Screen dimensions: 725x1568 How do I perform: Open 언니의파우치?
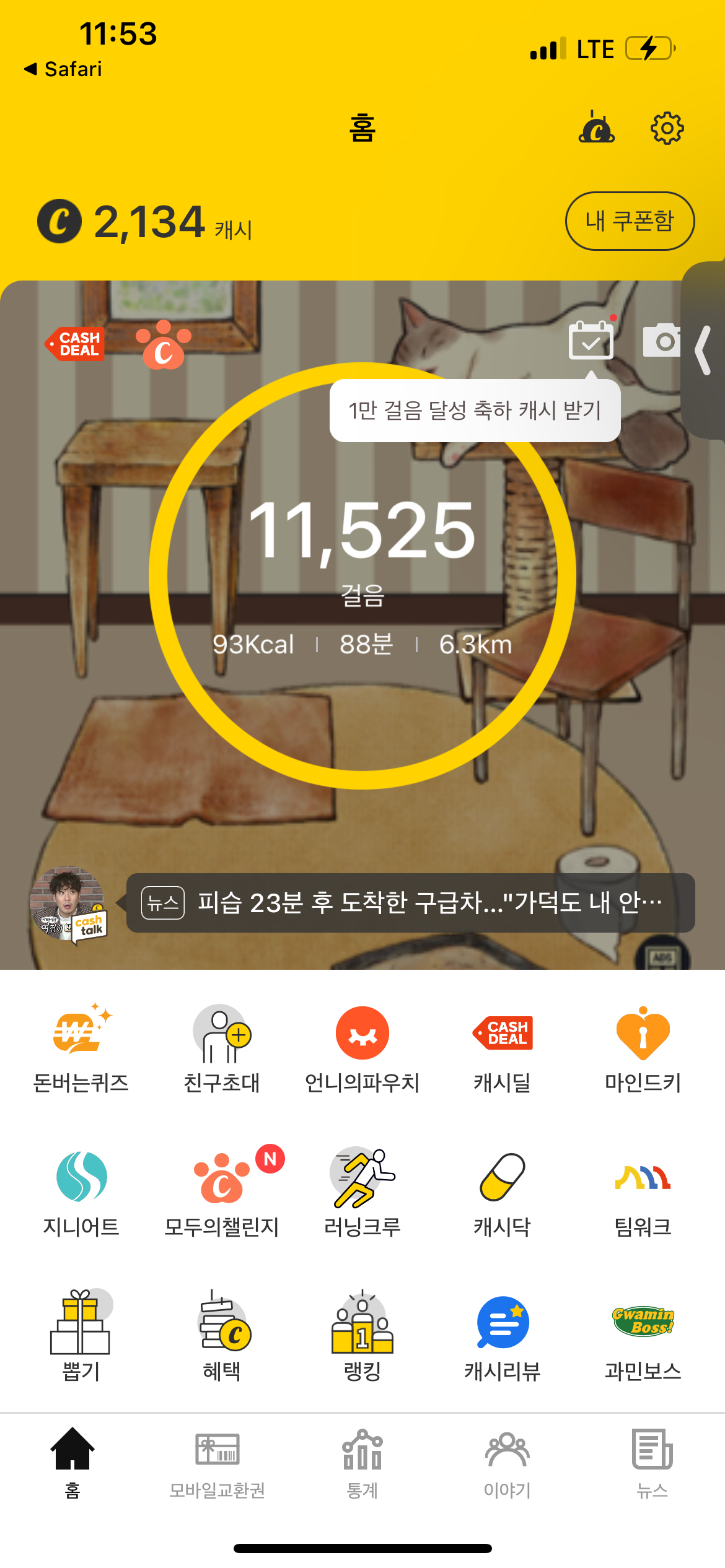362,1048
